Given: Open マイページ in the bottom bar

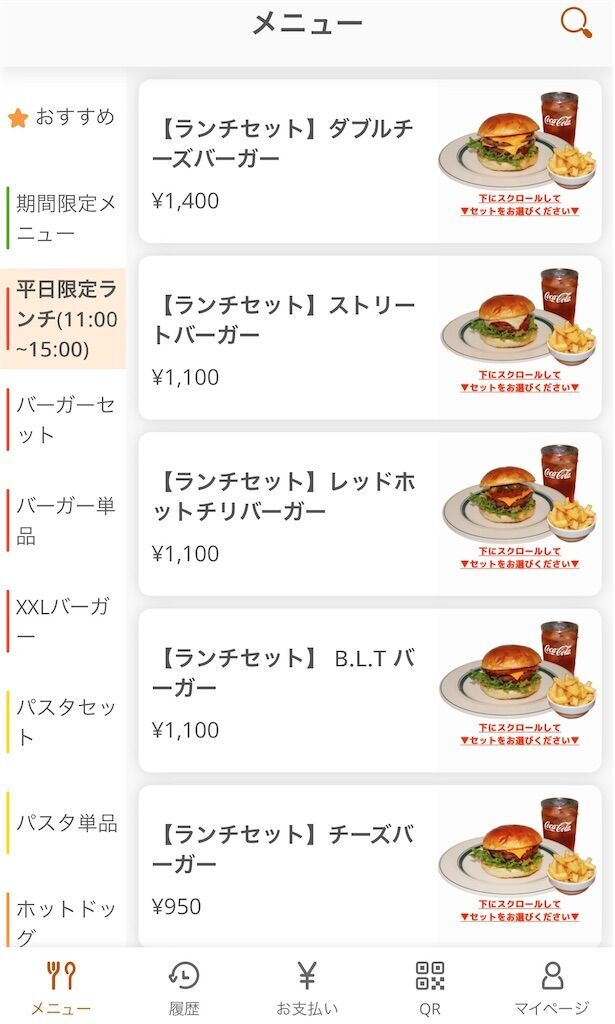Looking at the screenshot, I should click(x=552, y=987).
